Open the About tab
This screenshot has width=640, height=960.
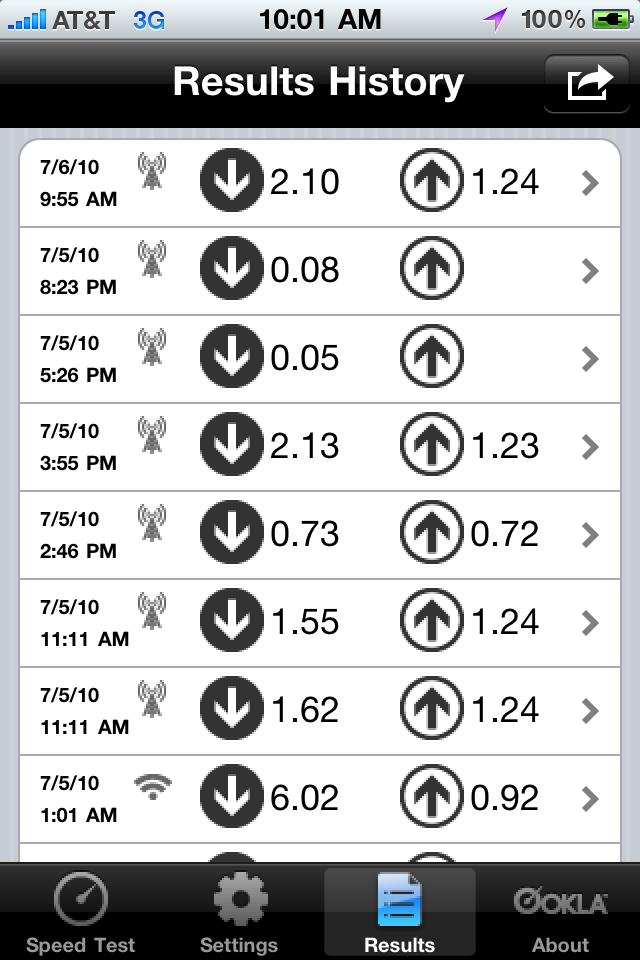pos(560,912)
